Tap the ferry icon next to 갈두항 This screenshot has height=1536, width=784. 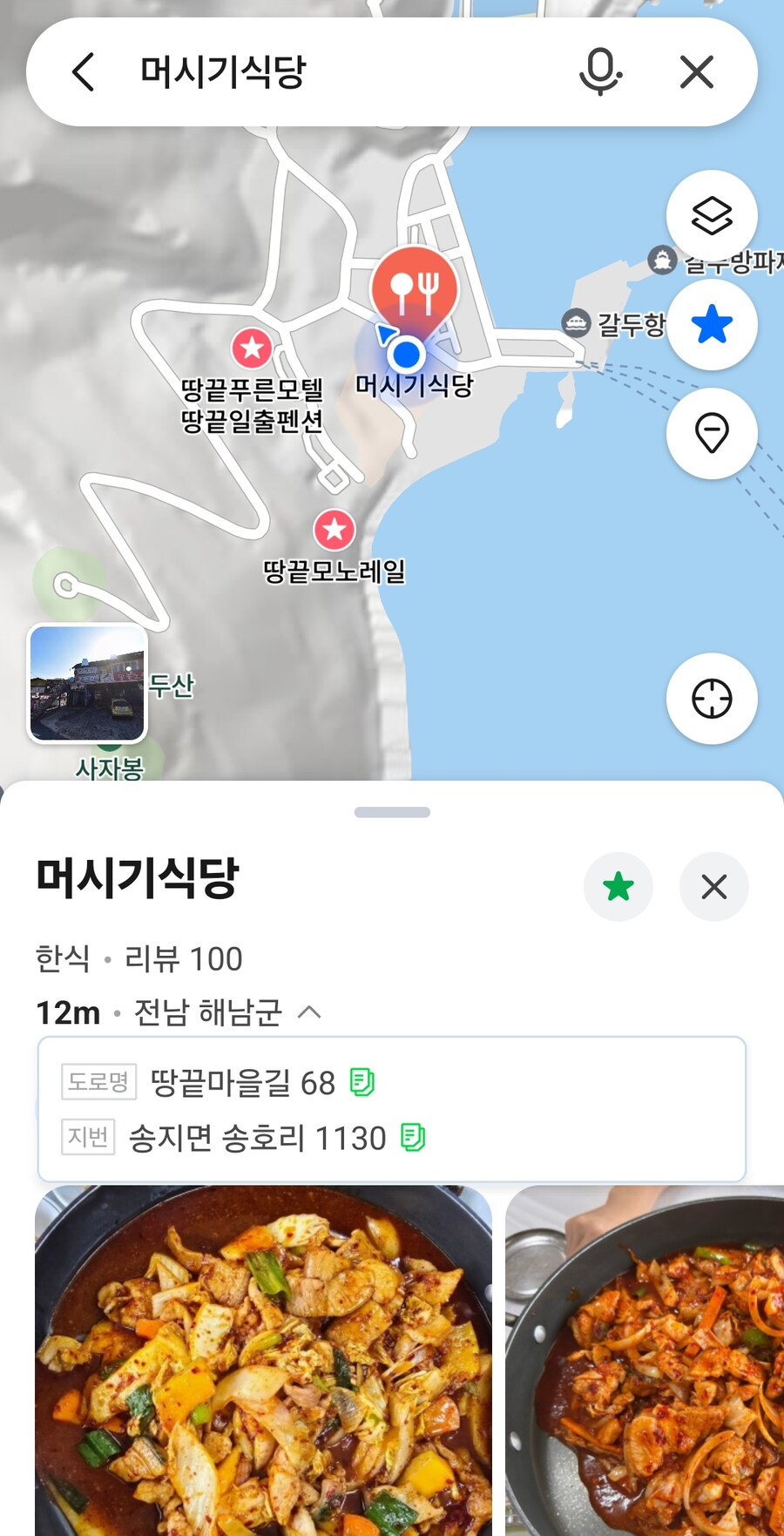tap(577, 321)
